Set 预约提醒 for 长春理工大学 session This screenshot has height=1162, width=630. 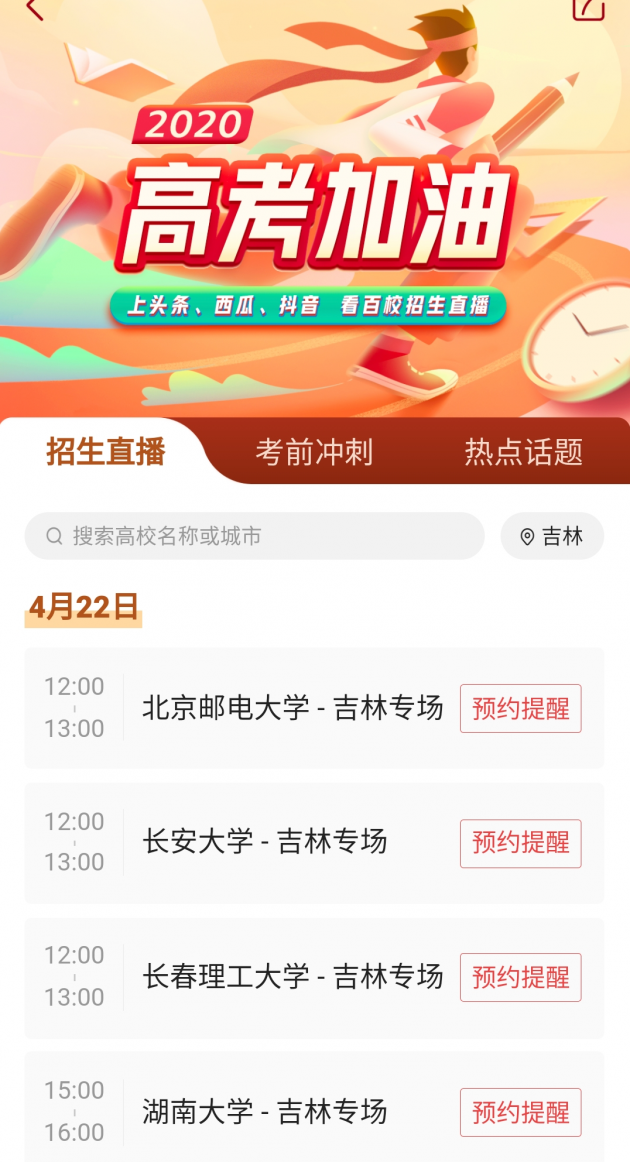coord(520,977)
